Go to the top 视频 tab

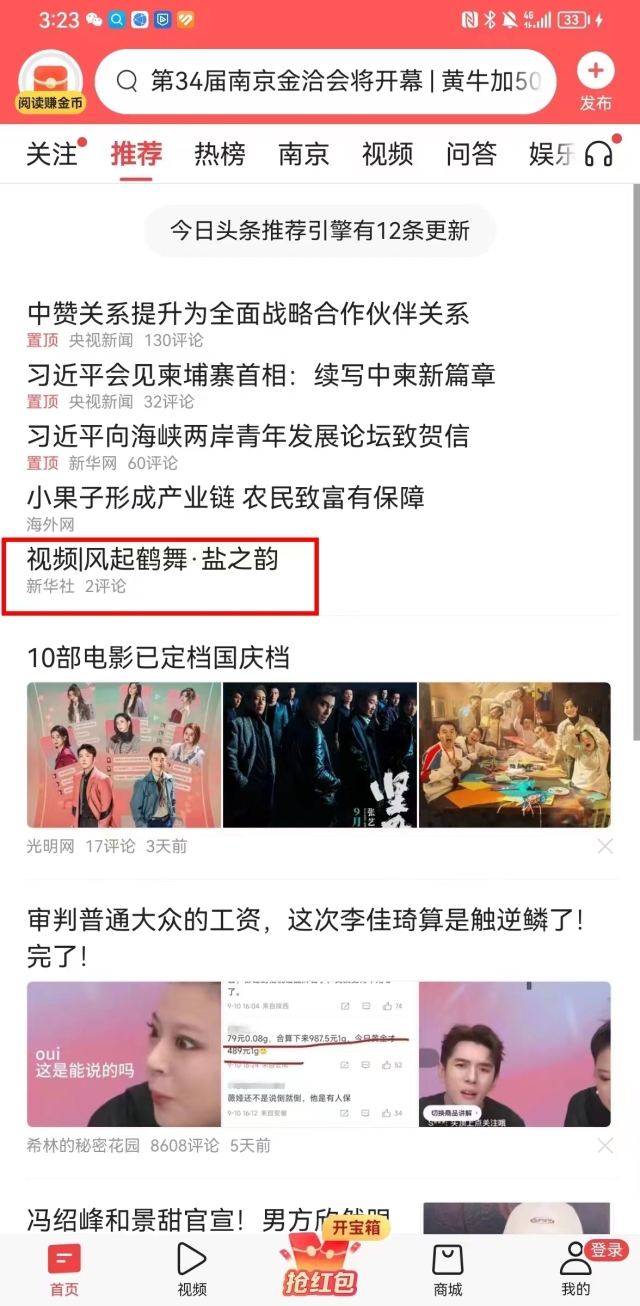pos(387,154)
